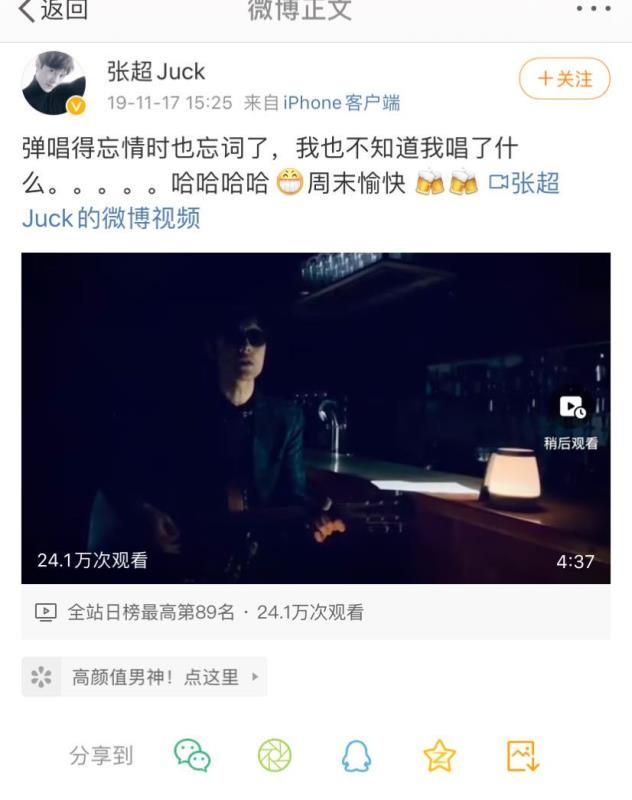The width and height of the screenshot is (632, 800).
Task: Open the three-dot overflow menu
Action: tap(592, 9)
